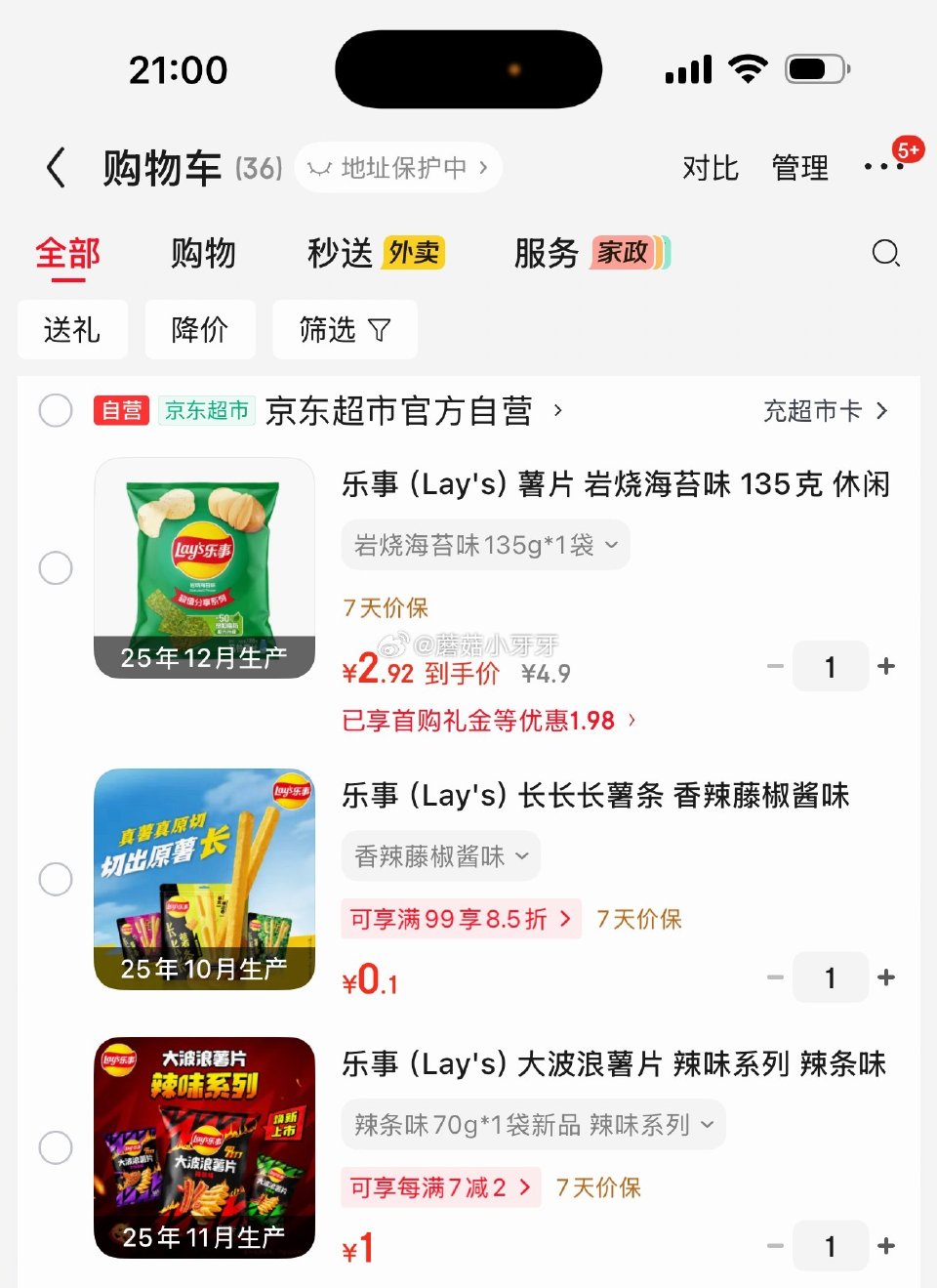Tap the 可享满99享8.5折 promotion banner

point(459,919)
